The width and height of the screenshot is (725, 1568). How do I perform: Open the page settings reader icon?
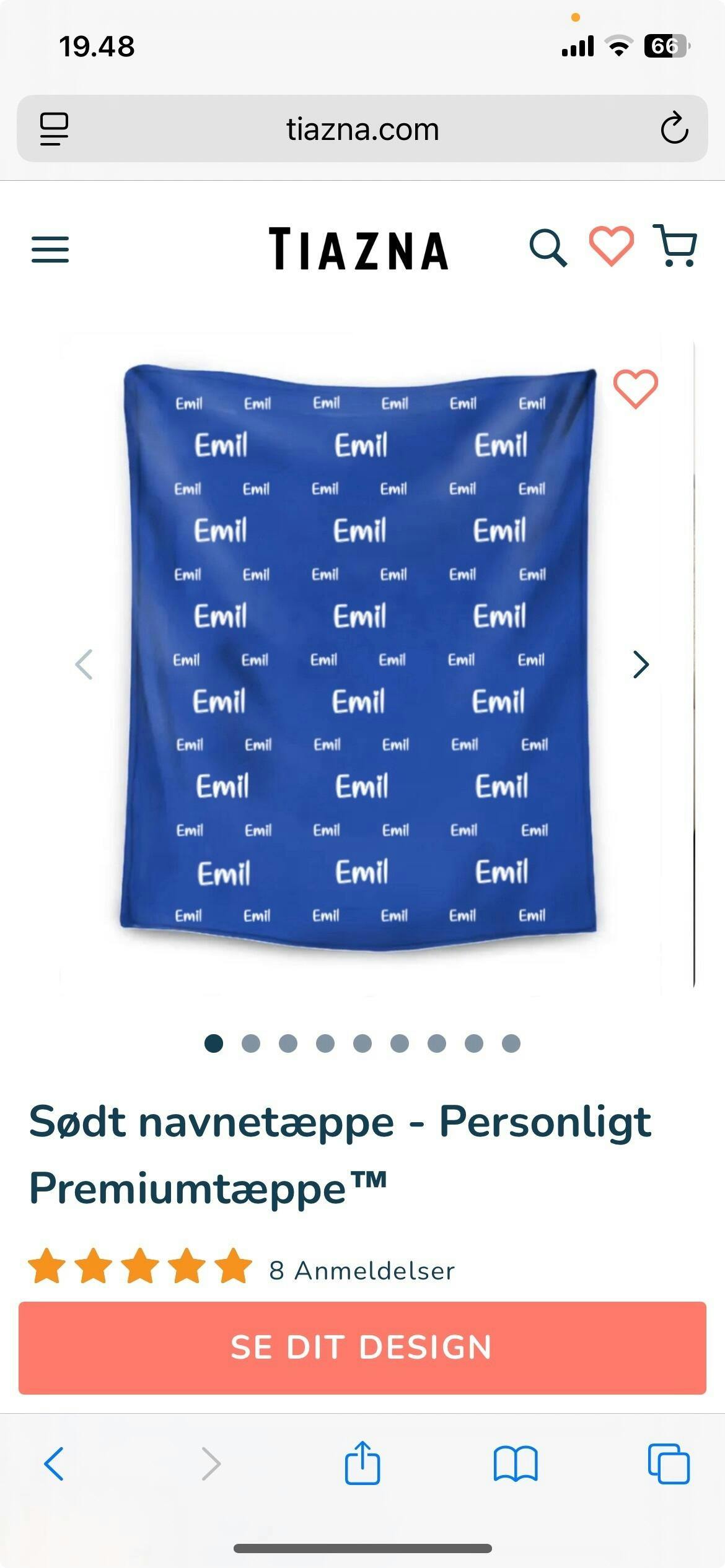(55, 129)
